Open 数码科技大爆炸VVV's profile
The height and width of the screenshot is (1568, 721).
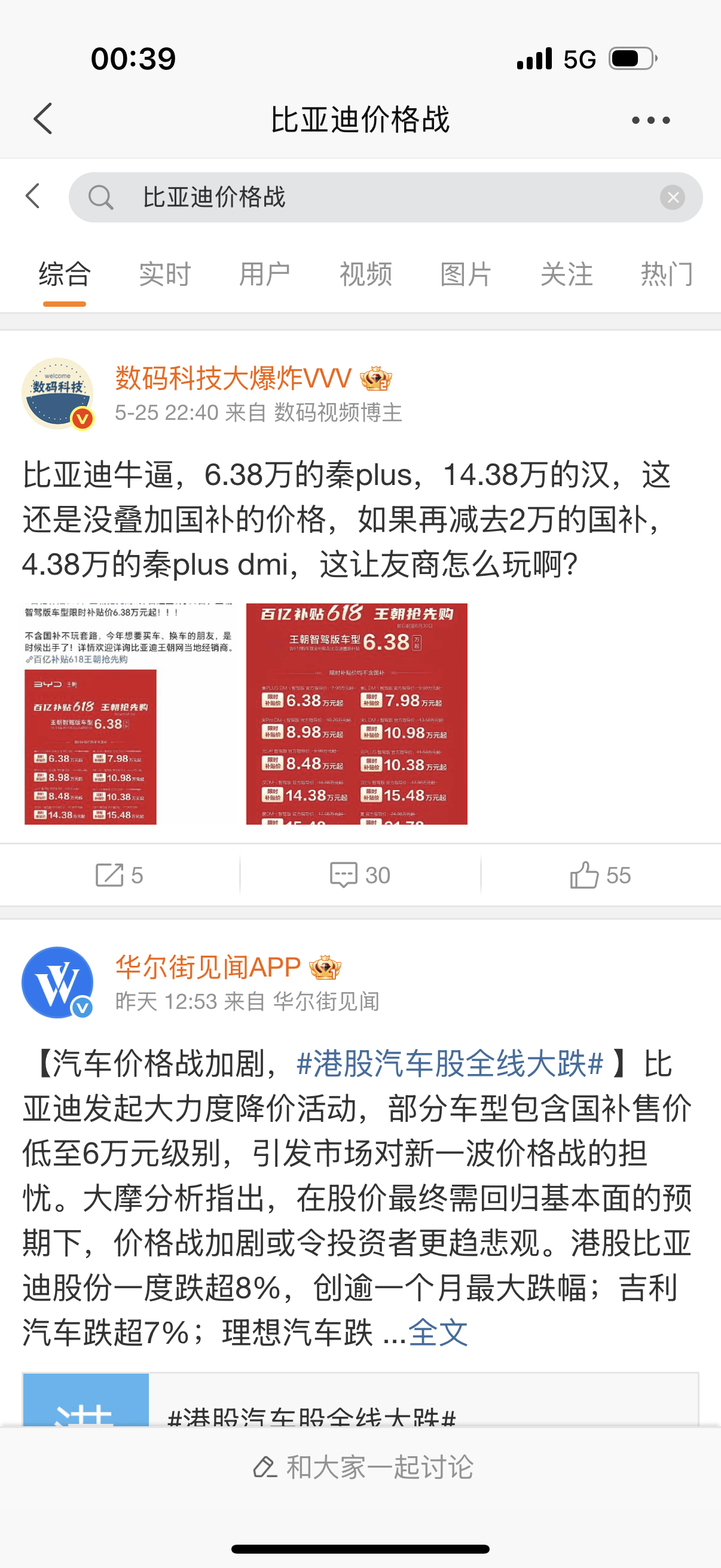[x=233, y=378]
